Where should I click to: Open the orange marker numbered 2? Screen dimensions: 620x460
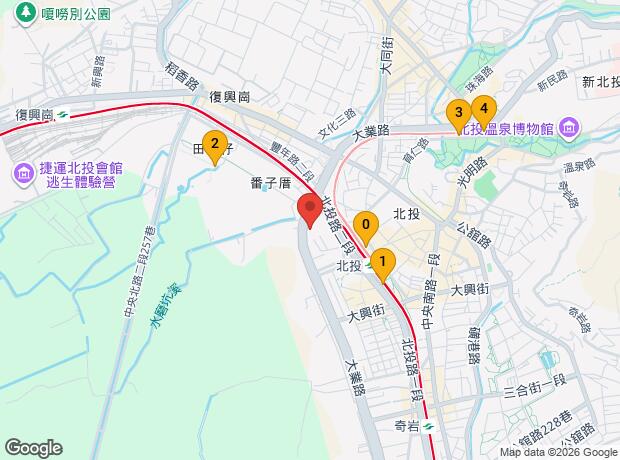(213, 145)
